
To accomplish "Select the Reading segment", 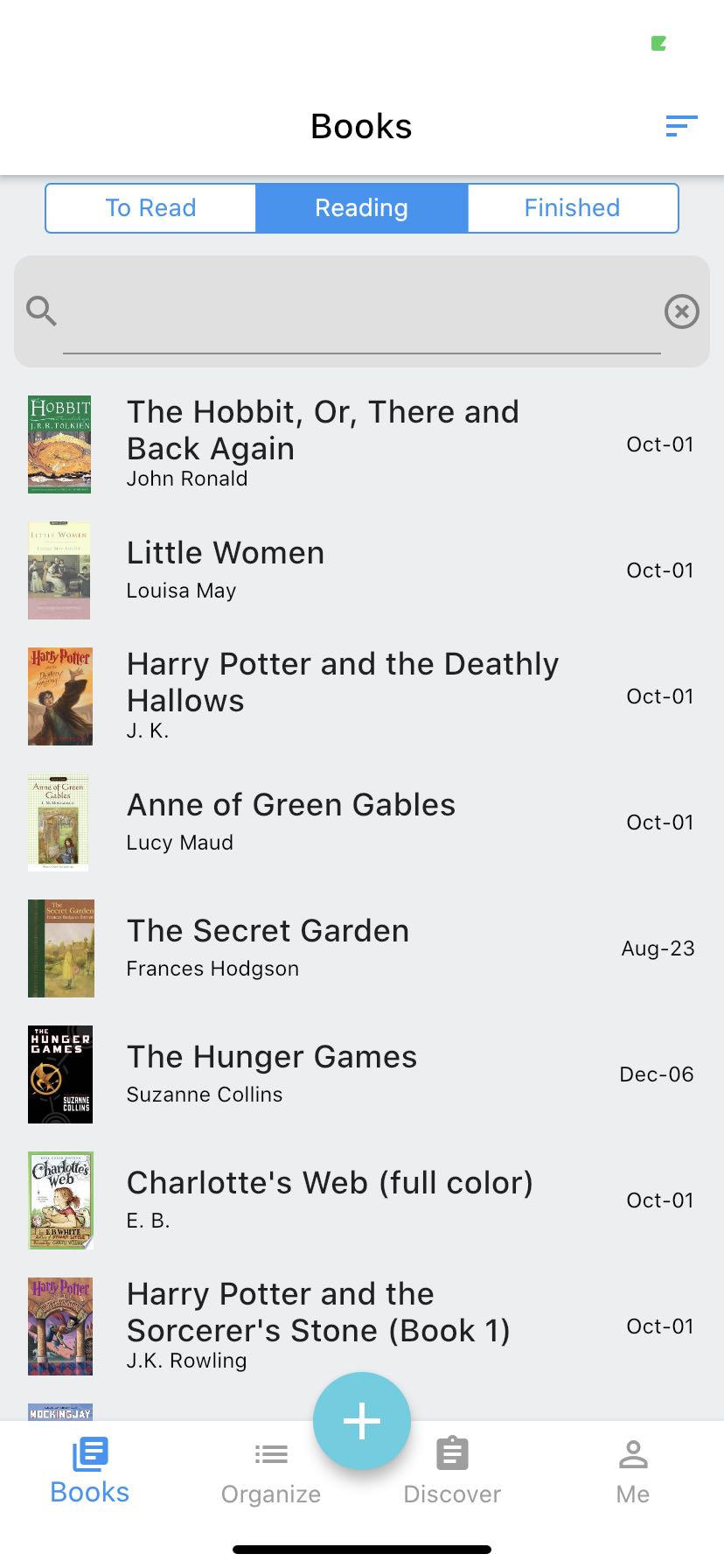I will click(x=362, y=208).
